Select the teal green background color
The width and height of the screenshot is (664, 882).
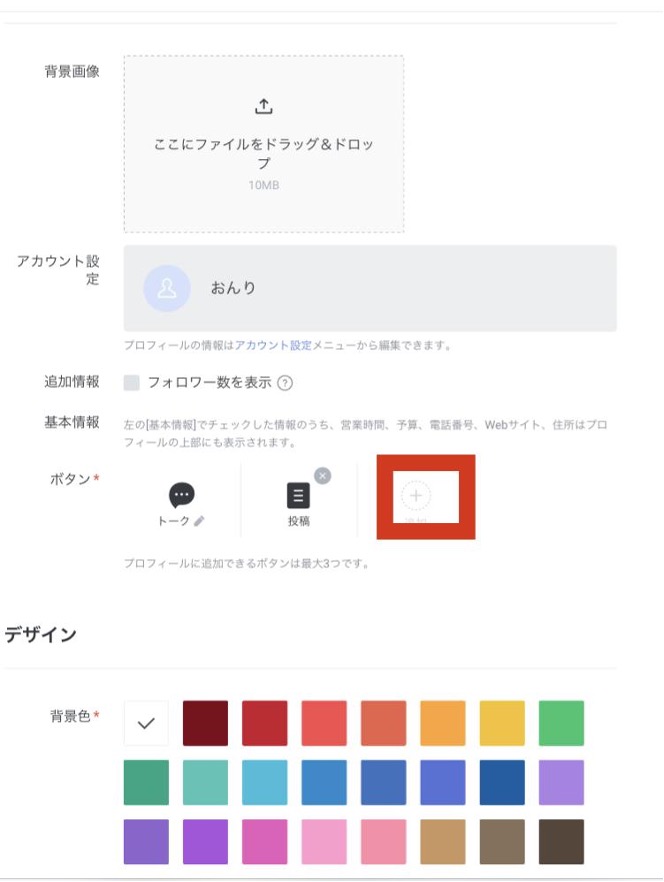(146, 783)
